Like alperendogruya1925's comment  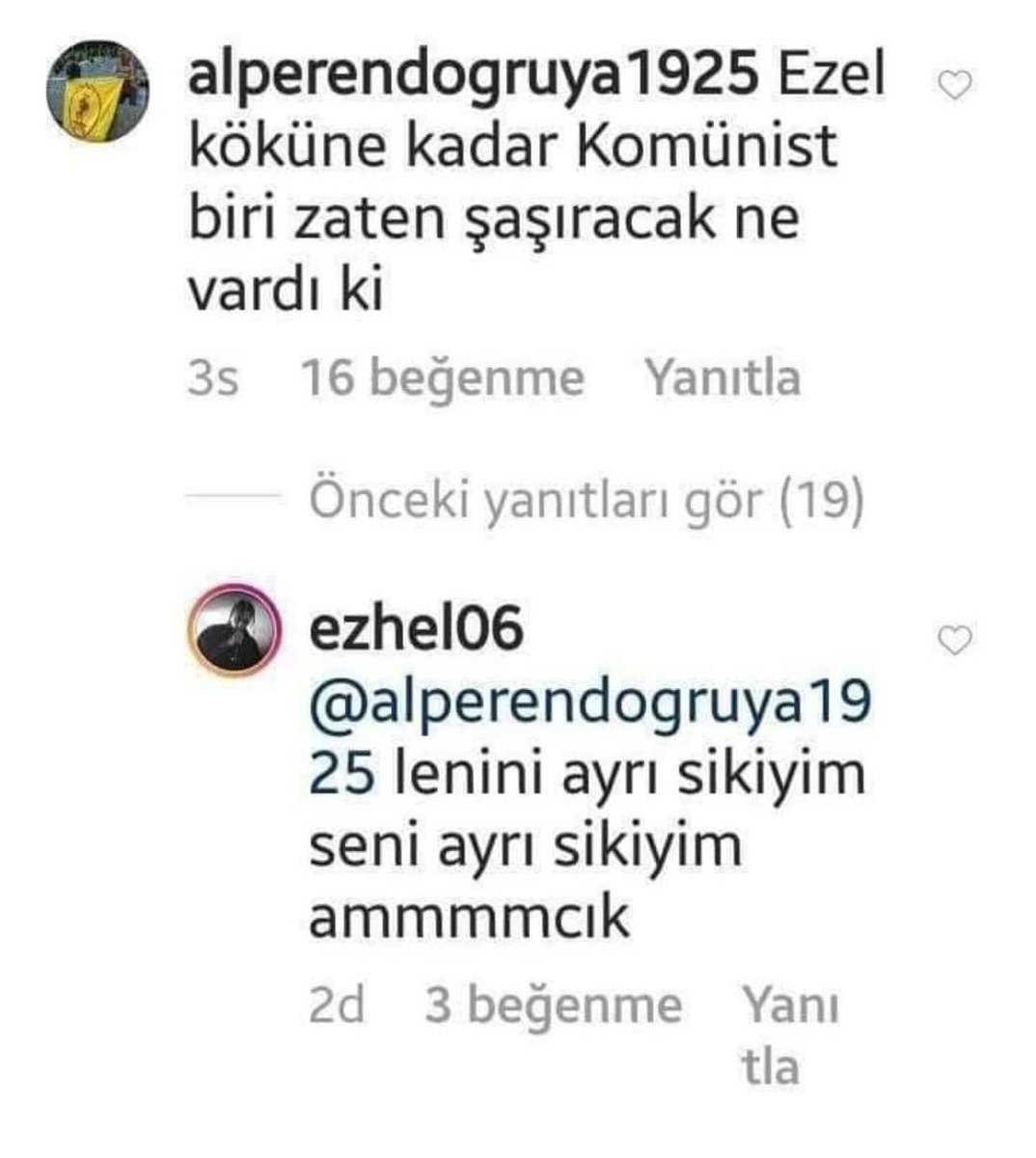tap(954, 88)
